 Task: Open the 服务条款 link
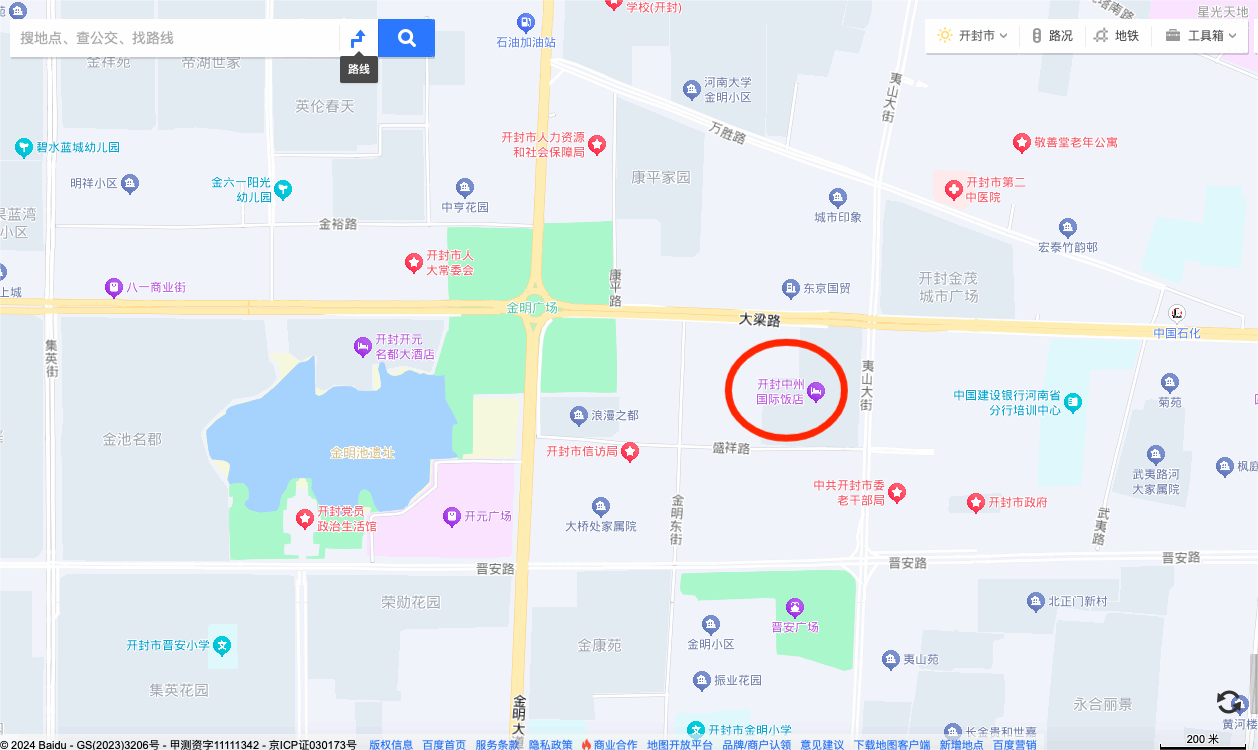[497, 744]
